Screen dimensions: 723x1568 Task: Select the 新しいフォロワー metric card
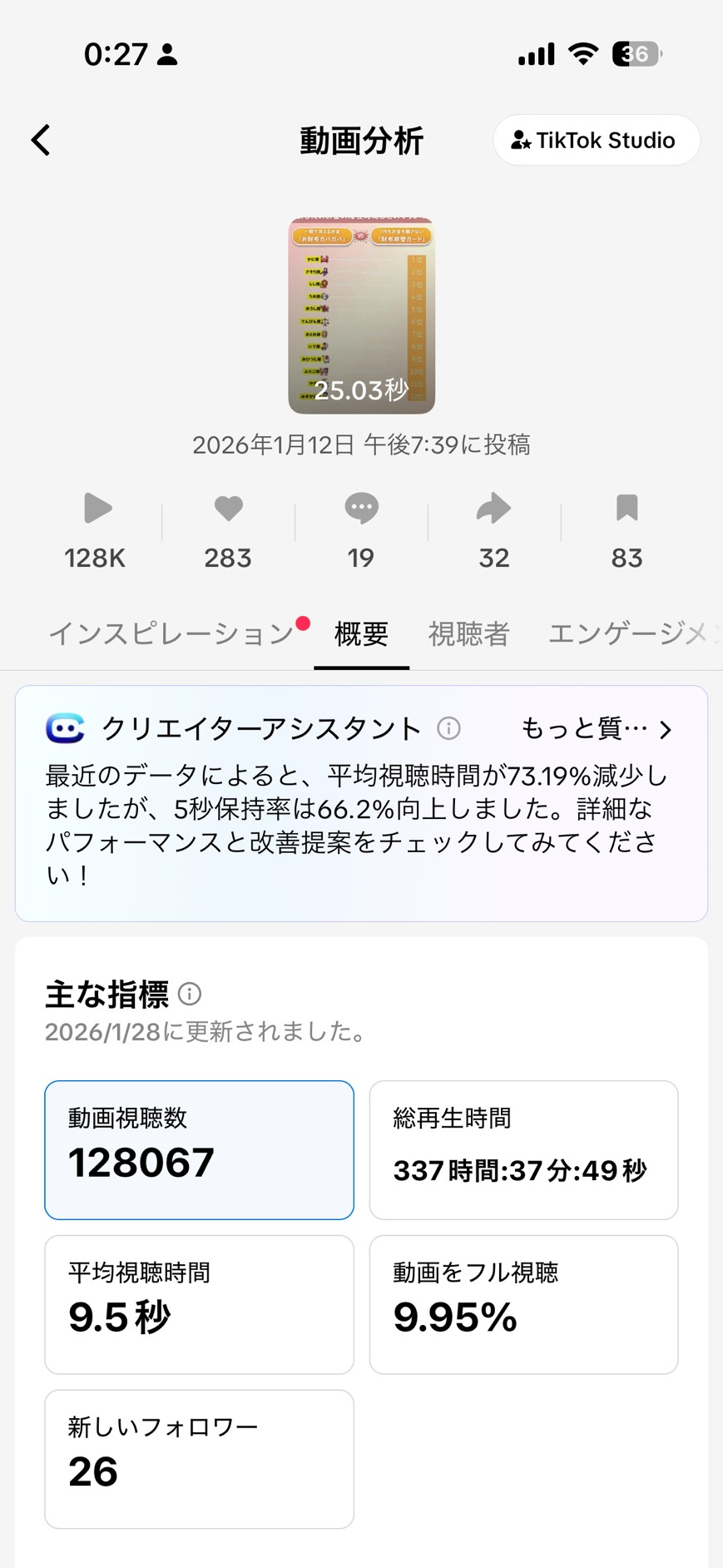click(x=199, y=1459)
